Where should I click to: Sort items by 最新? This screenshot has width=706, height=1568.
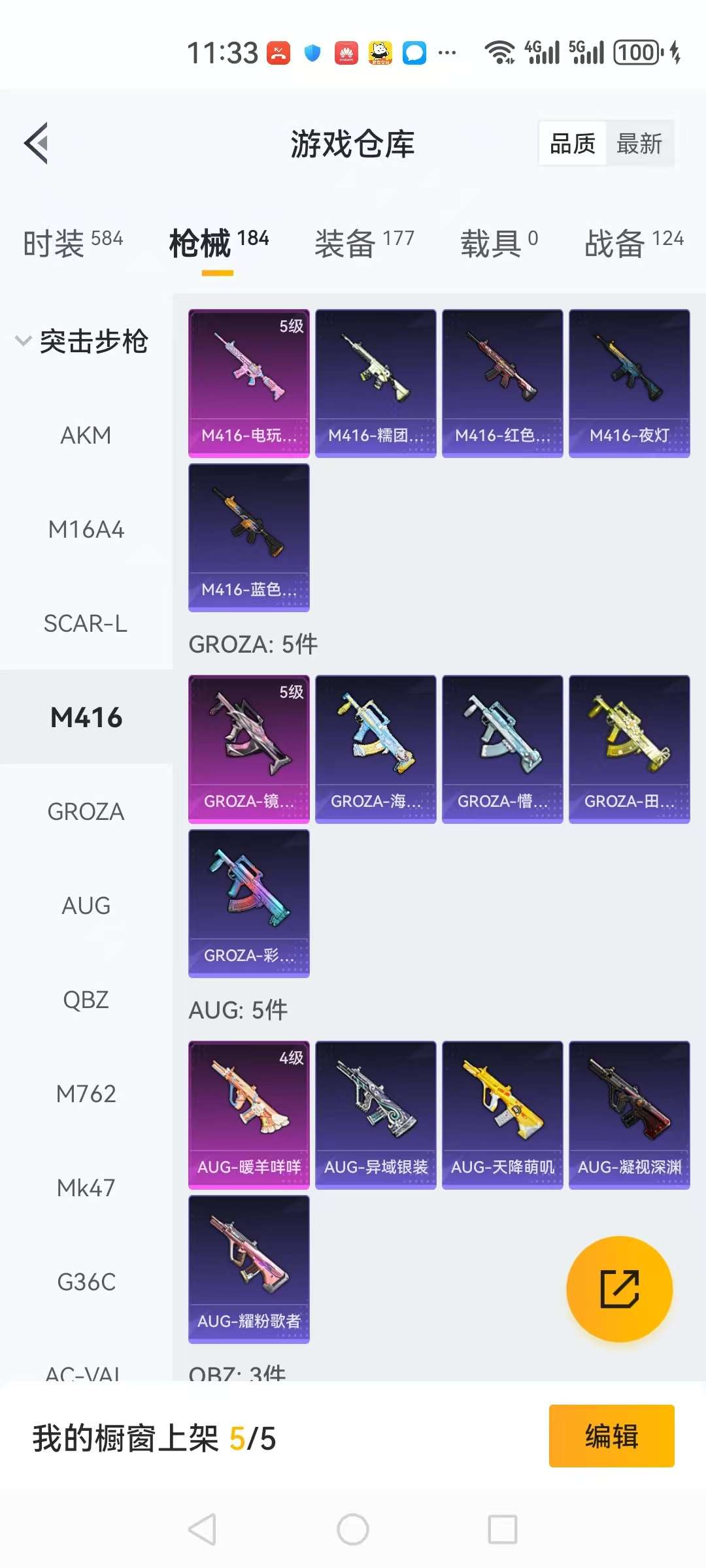tap(639, 144)
